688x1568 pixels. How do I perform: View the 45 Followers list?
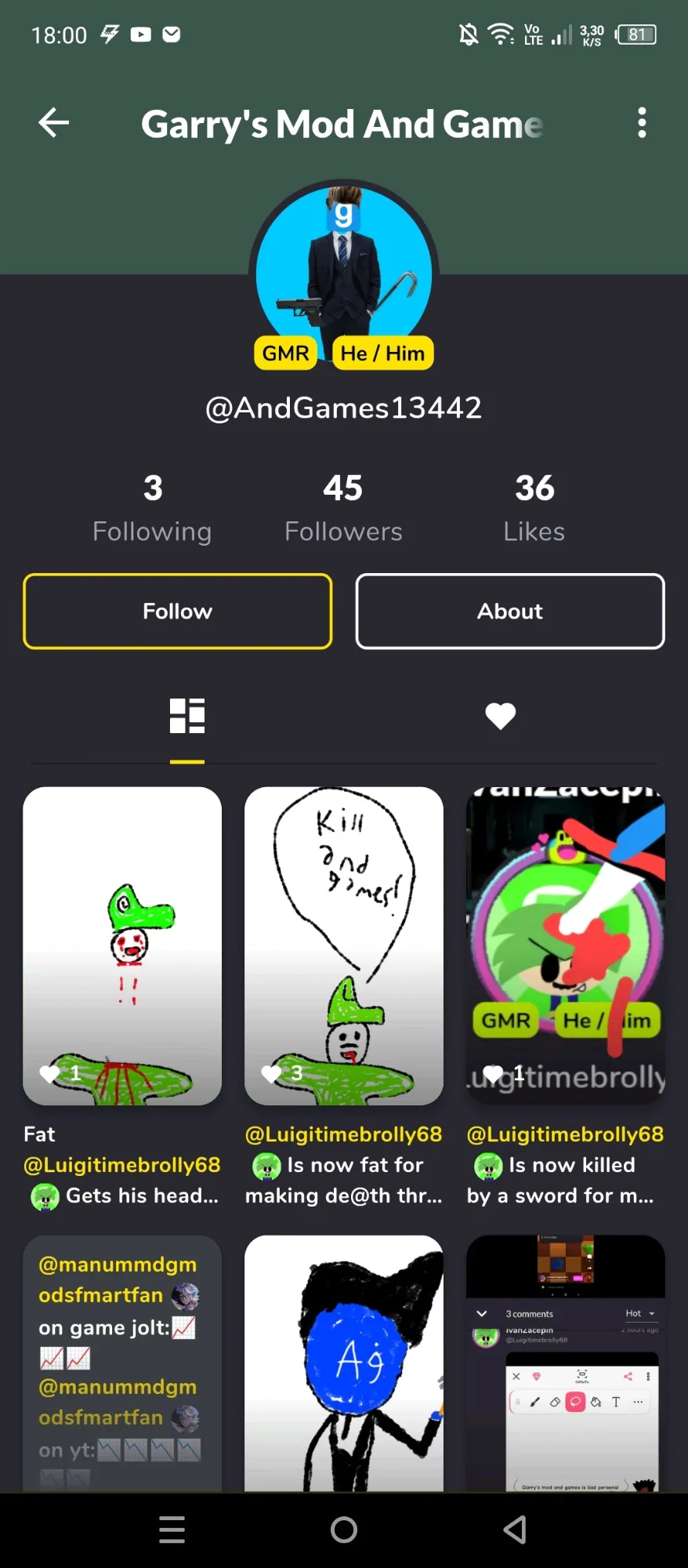coord(343,508)
